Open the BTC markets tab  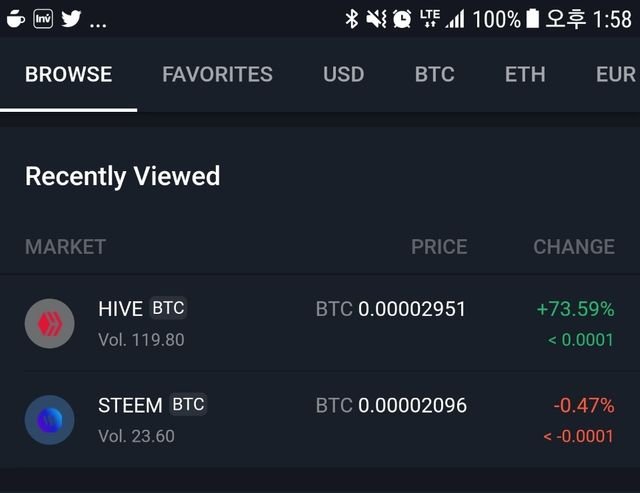tap(434, 74)
